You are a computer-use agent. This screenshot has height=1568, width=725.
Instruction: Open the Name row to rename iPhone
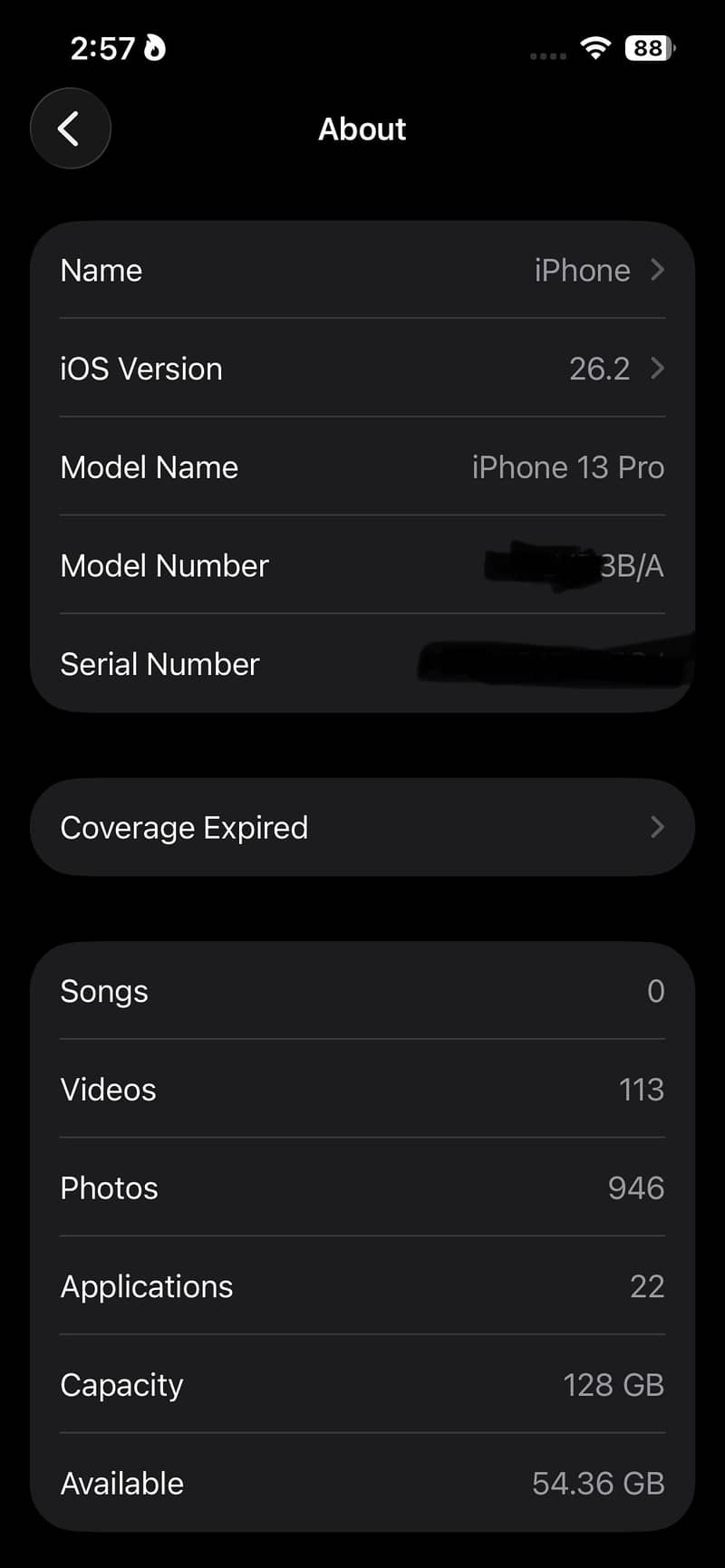coord(362,270)
